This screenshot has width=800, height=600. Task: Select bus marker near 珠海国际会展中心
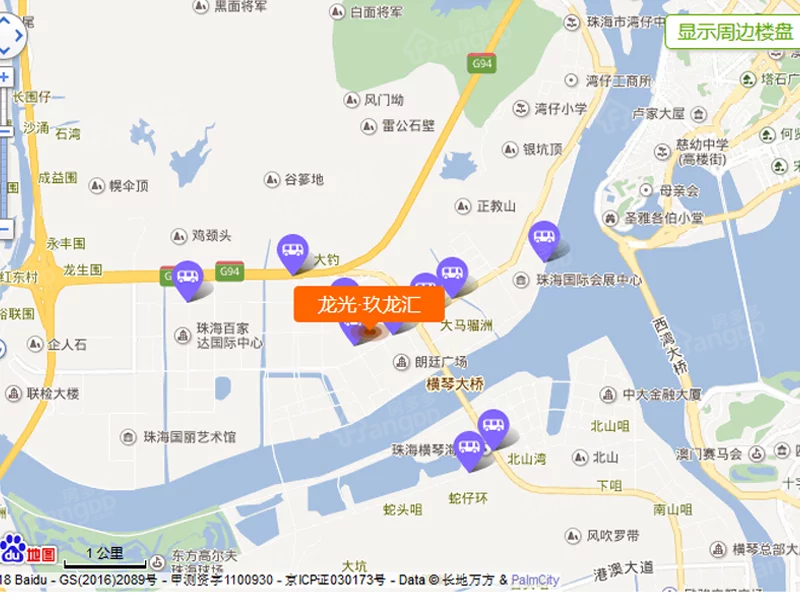pos(544,237)
